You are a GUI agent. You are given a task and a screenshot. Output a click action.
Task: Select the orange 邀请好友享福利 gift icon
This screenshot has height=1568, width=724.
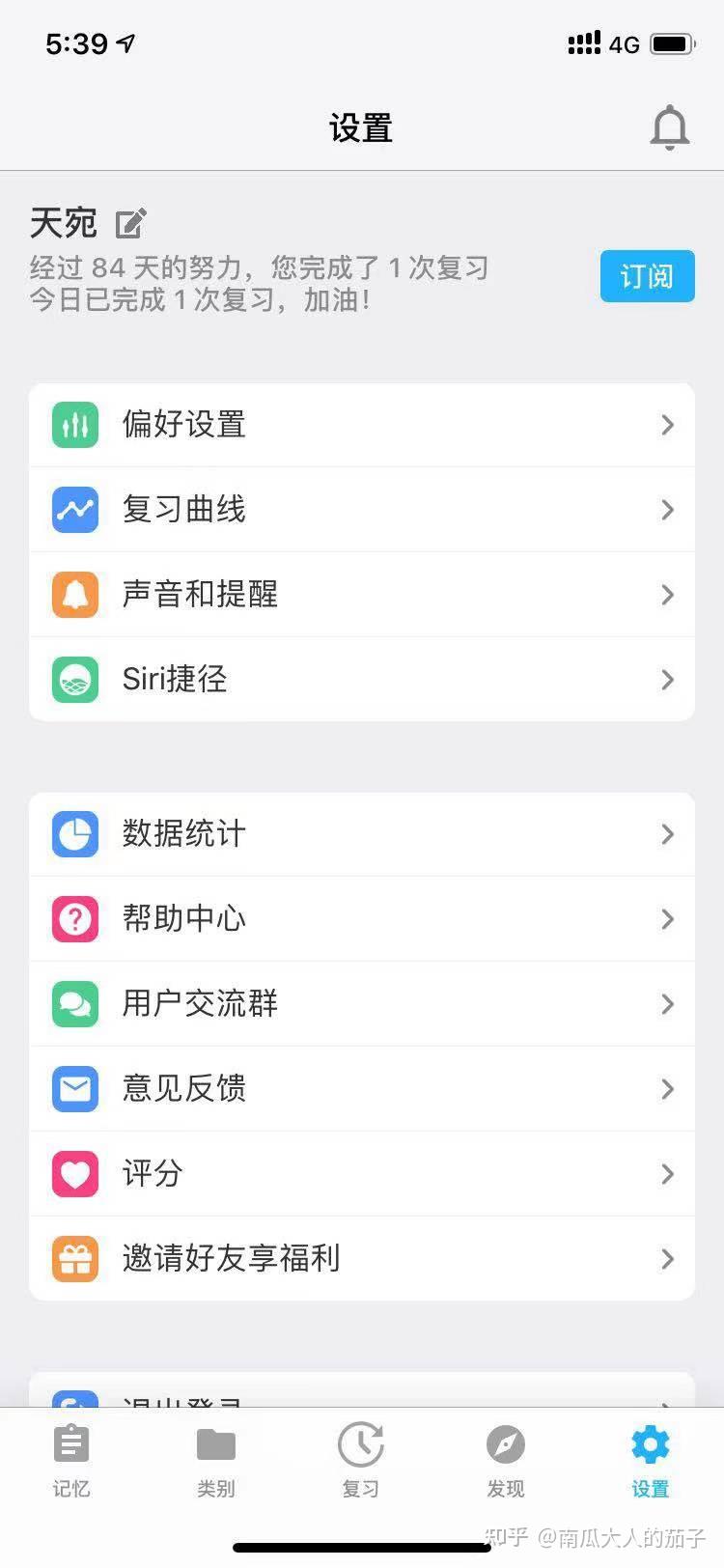point(74,1259)
